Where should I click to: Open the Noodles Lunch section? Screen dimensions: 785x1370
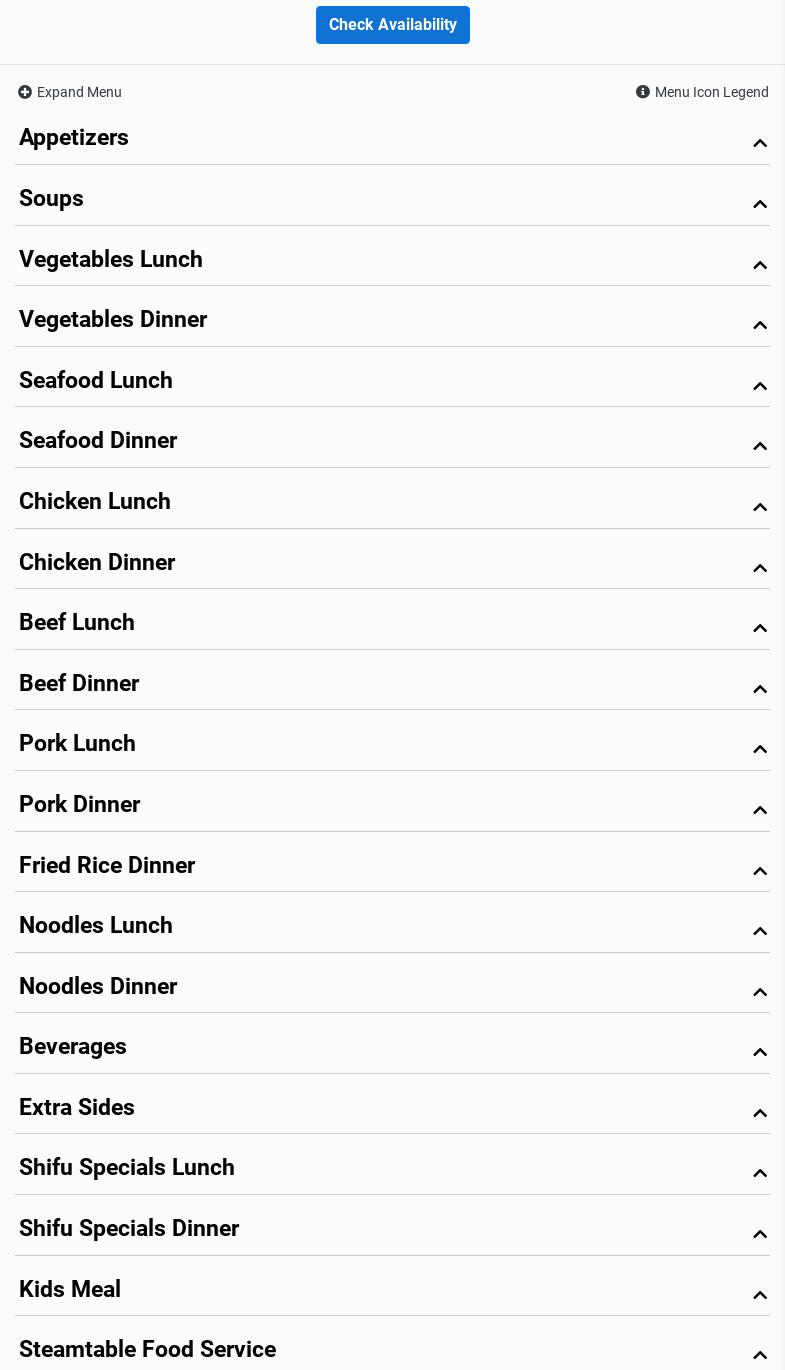(96, 926)
